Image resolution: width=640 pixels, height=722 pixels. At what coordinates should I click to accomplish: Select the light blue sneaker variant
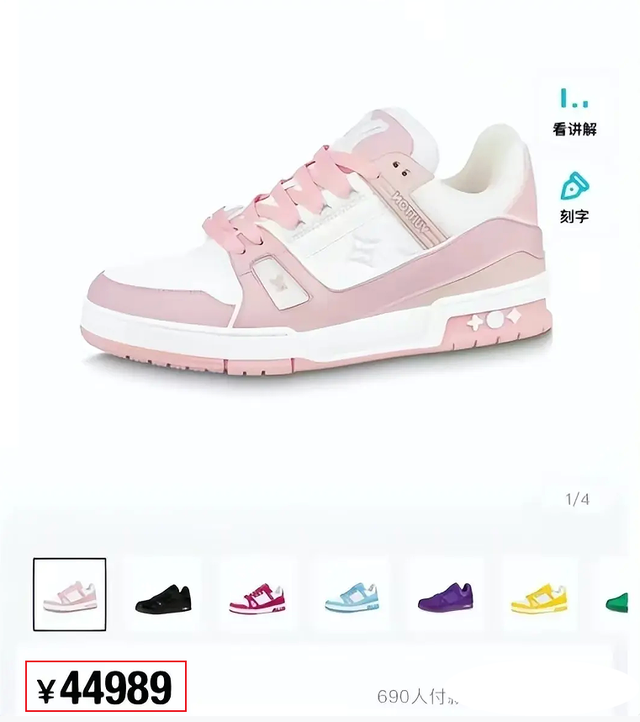point(350,598)
